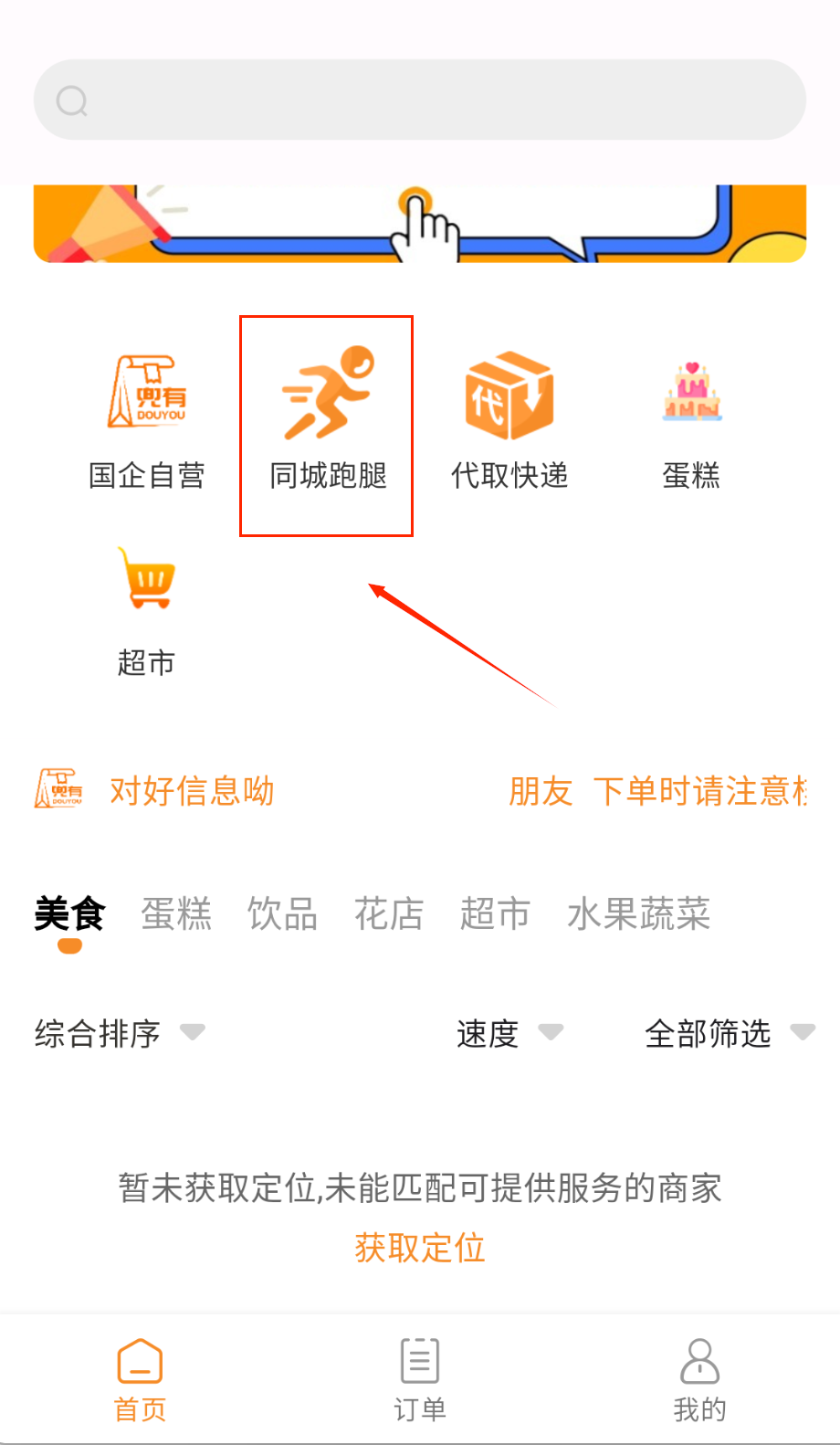Switch to the 美食 tab

point(70,913)
